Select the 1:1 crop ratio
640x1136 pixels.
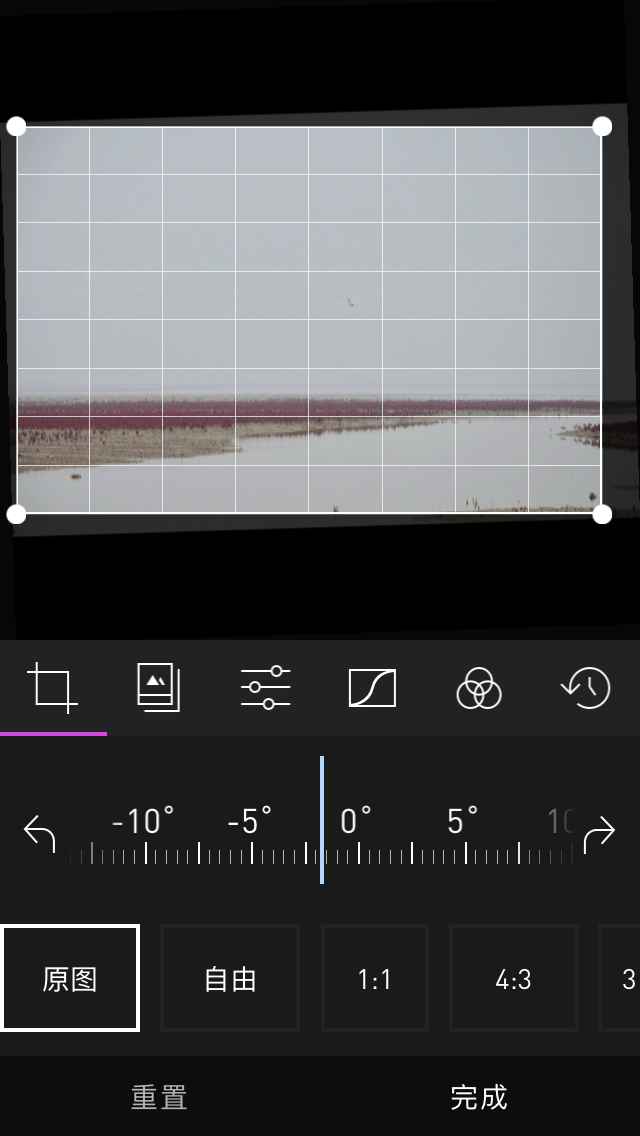click(x=375, y=978)
